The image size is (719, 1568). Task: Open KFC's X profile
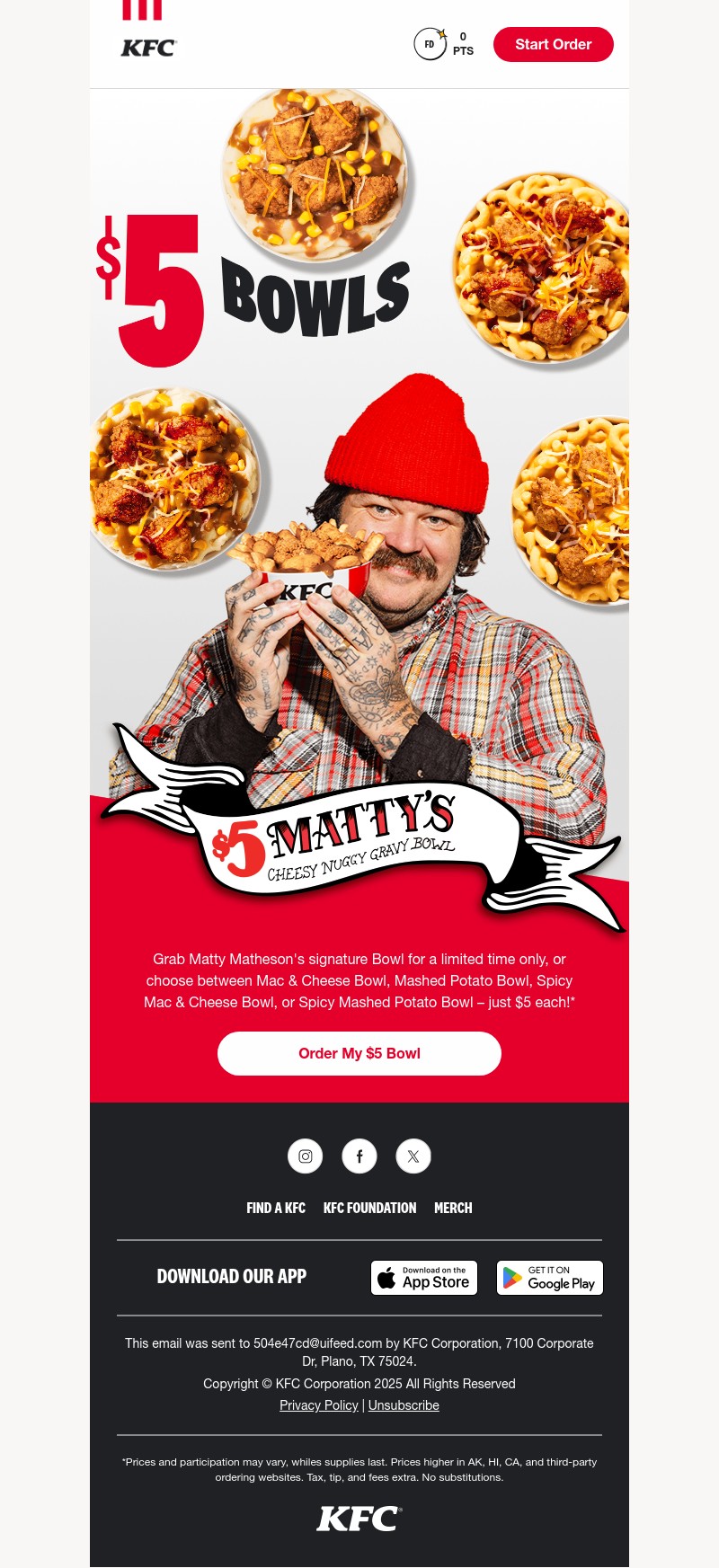413,1156
